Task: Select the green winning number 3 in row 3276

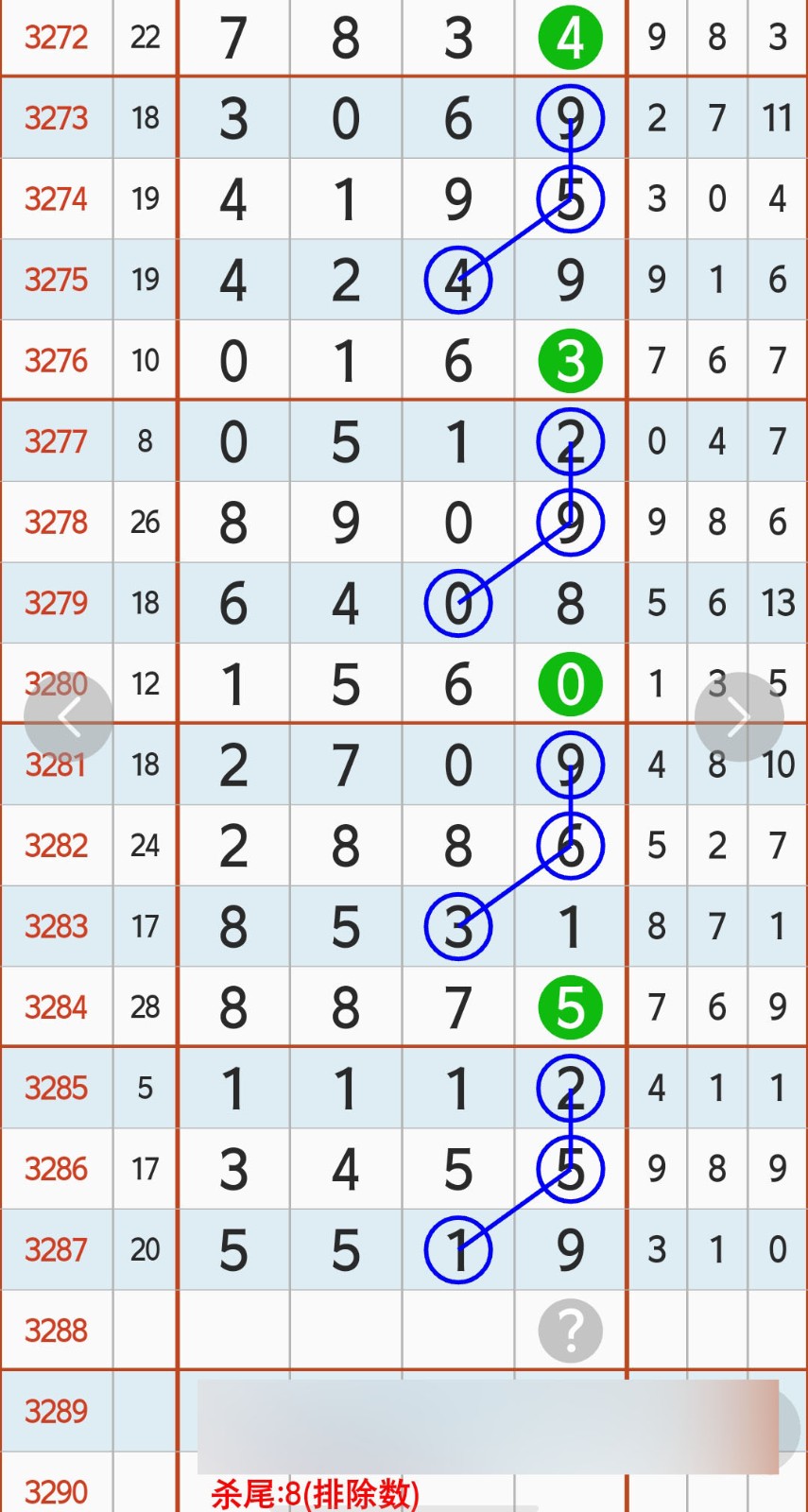Action: tap(570, 360)
